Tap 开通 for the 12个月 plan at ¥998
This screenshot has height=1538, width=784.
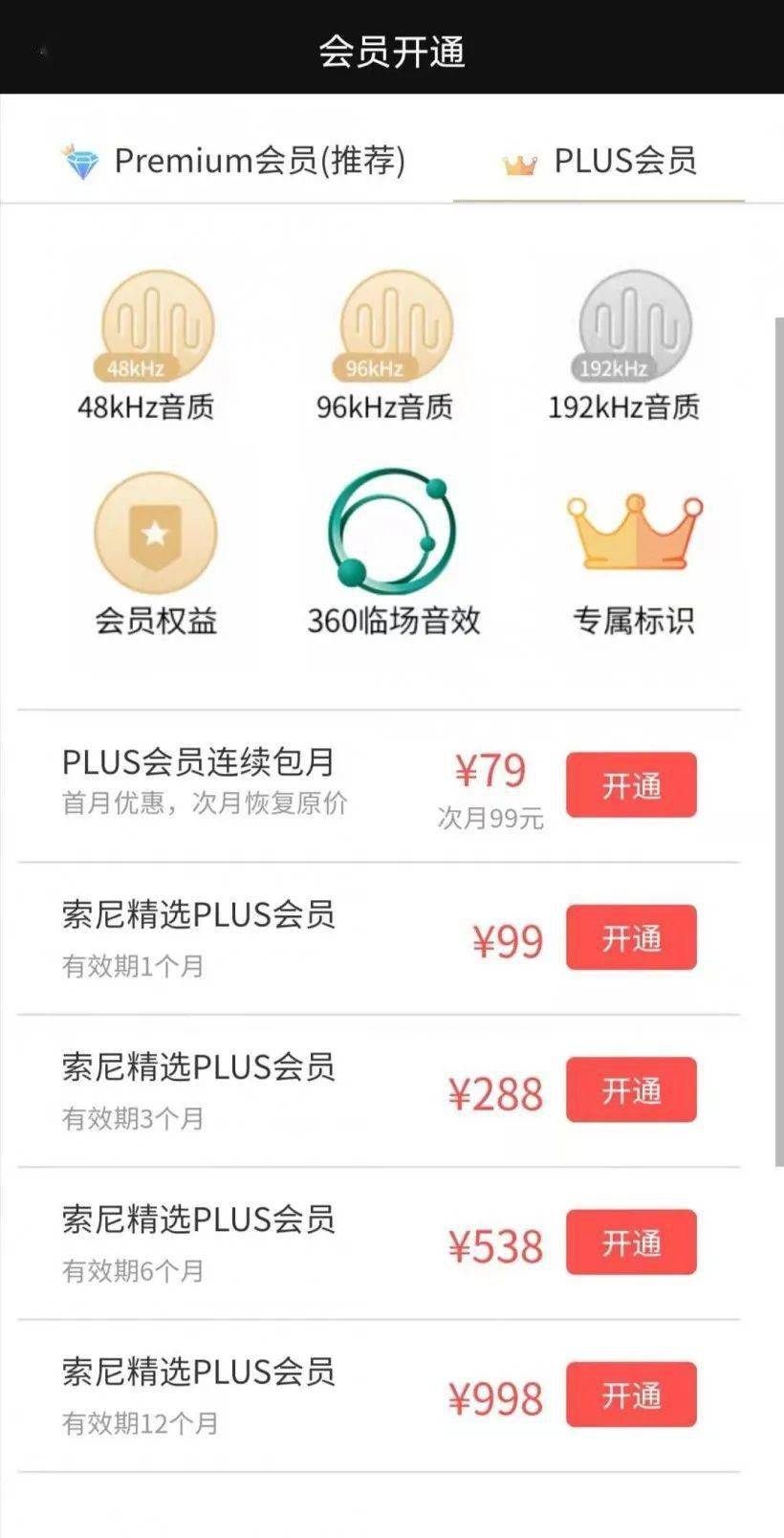pyautogui.click(x=631, y=1395)
